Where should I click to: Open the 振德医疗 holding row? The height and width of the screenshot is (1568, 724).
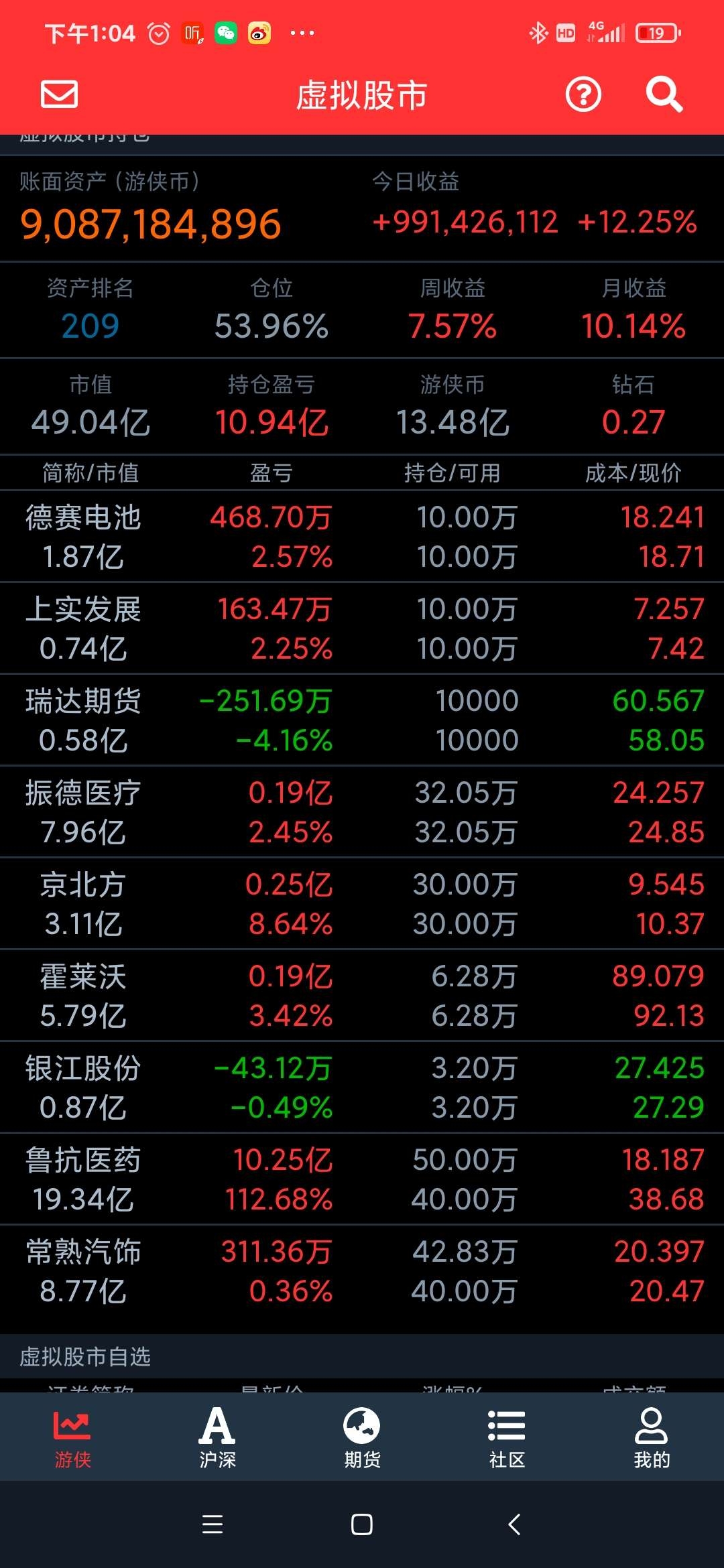click(362, 812)
